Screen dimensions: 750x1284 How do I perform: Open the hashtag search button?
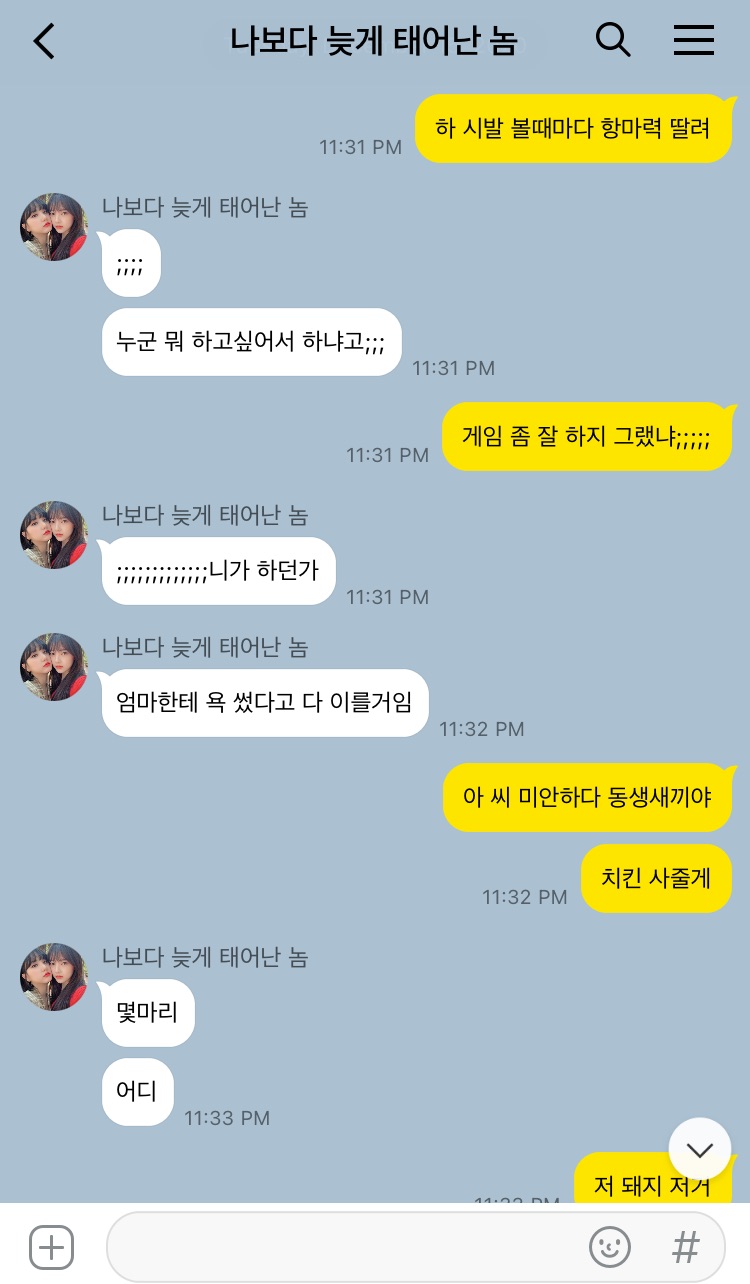[685, 1246]
